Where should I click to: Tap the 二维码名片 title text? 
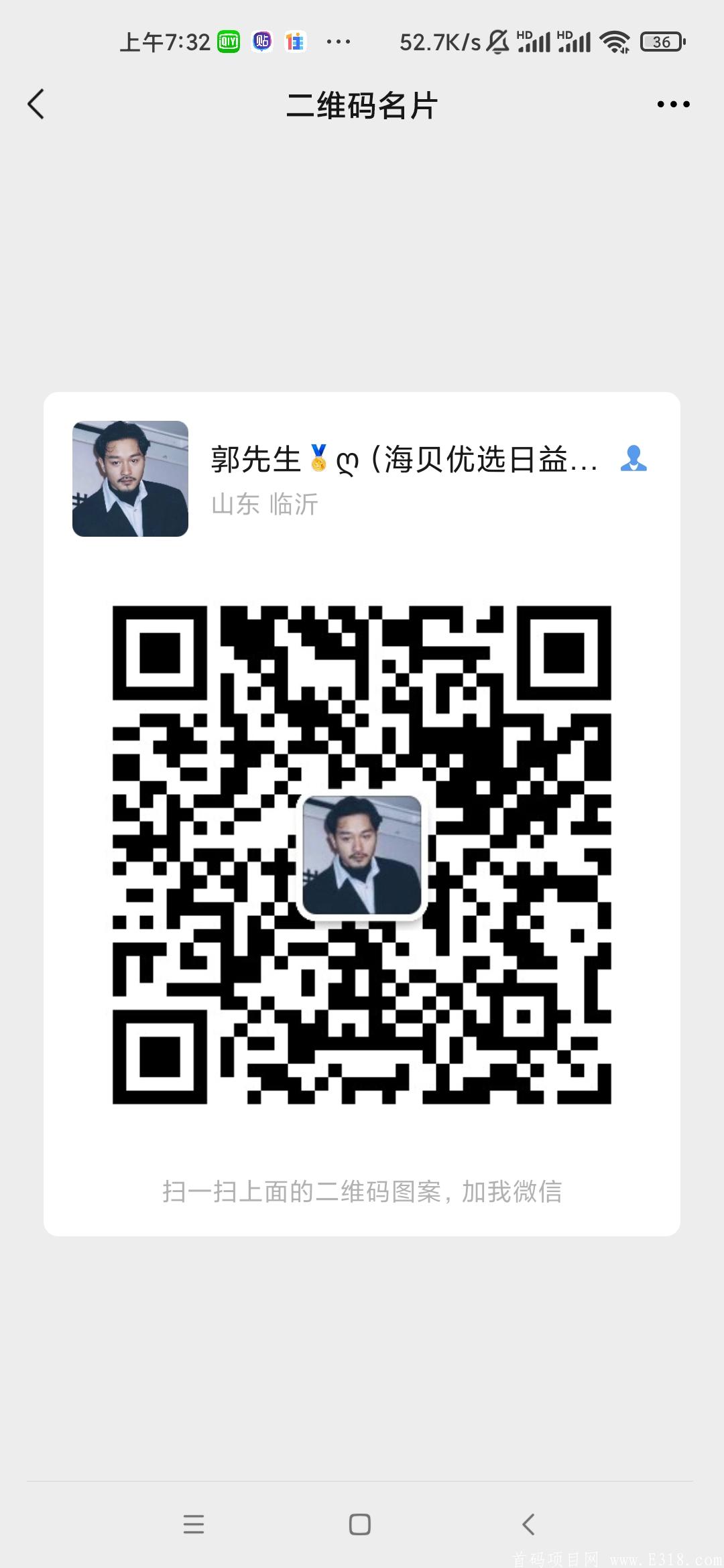362,104
